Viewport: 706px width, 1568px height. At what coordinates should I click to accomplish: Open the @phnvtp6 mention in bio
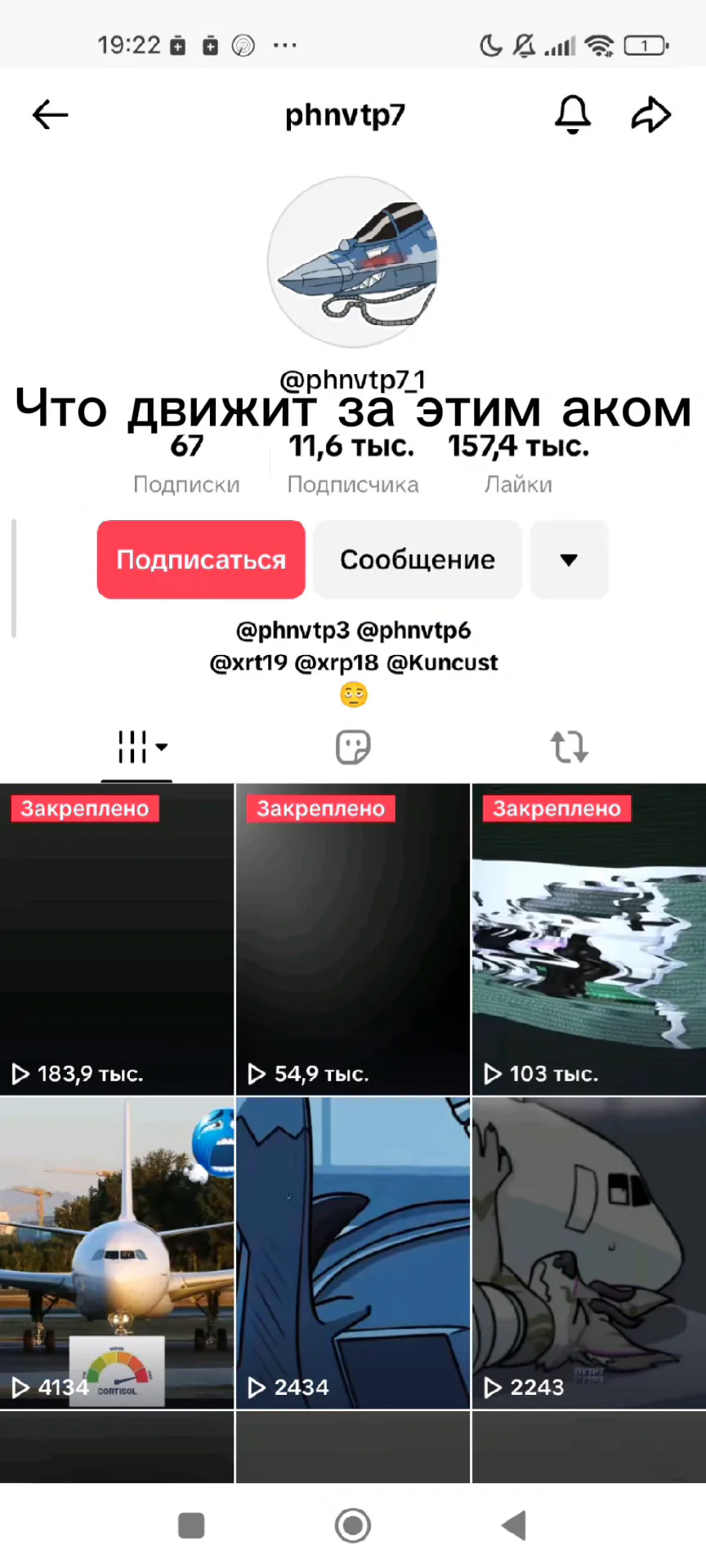coord(413,630)
